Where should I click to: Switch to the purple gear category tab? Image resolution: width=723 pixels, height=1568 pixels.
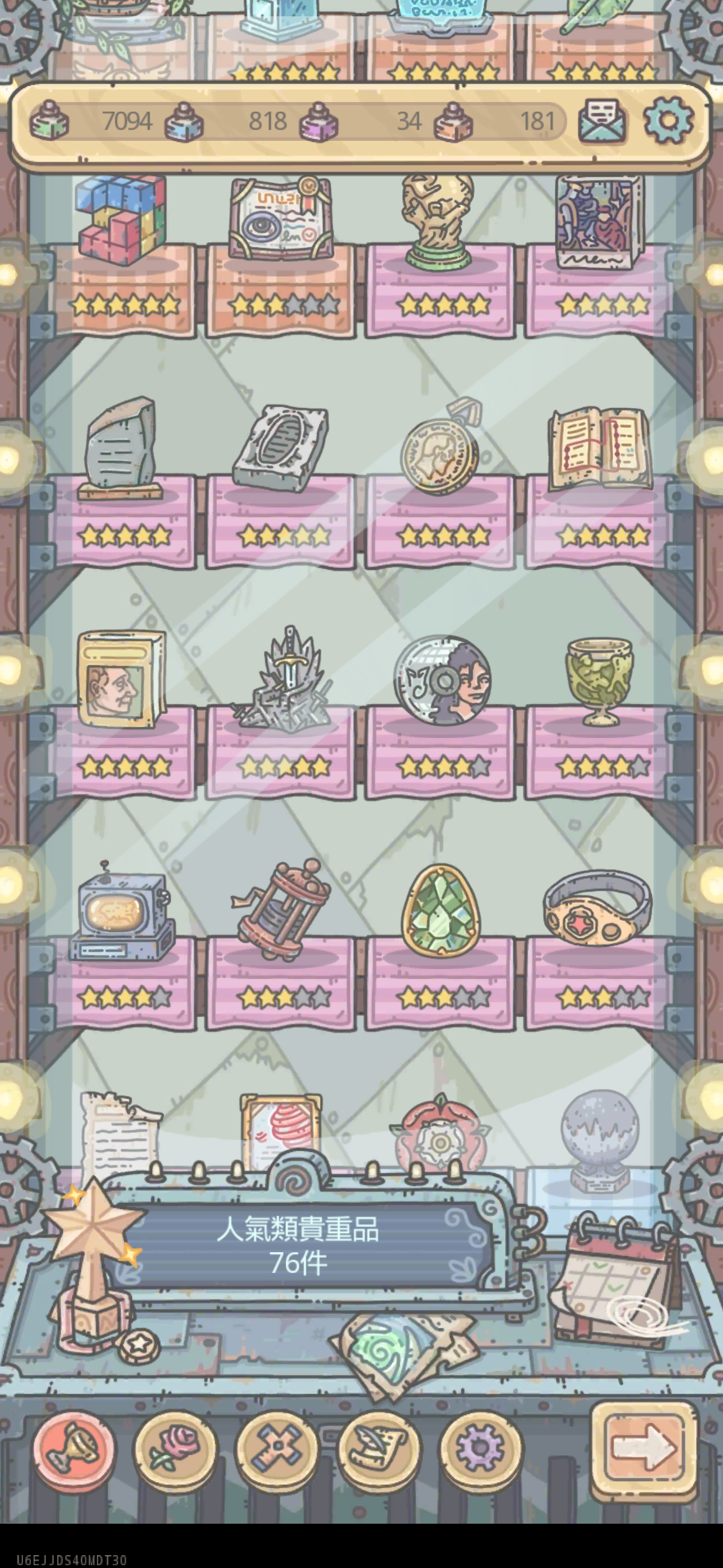coord(480,1451)
